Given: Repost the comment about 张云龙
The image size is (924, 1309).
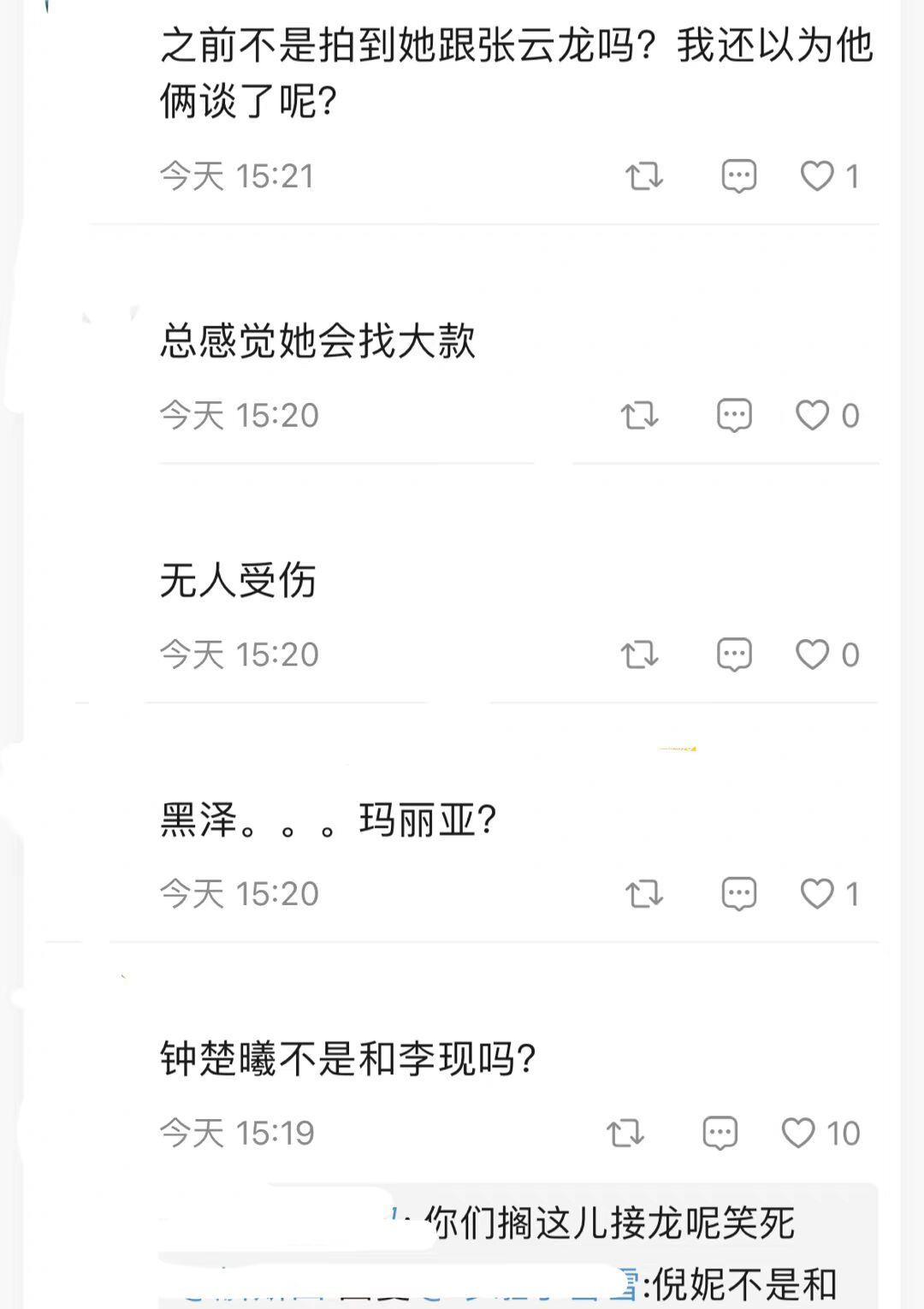Looking at the screenshot, I should click(646, 175).
